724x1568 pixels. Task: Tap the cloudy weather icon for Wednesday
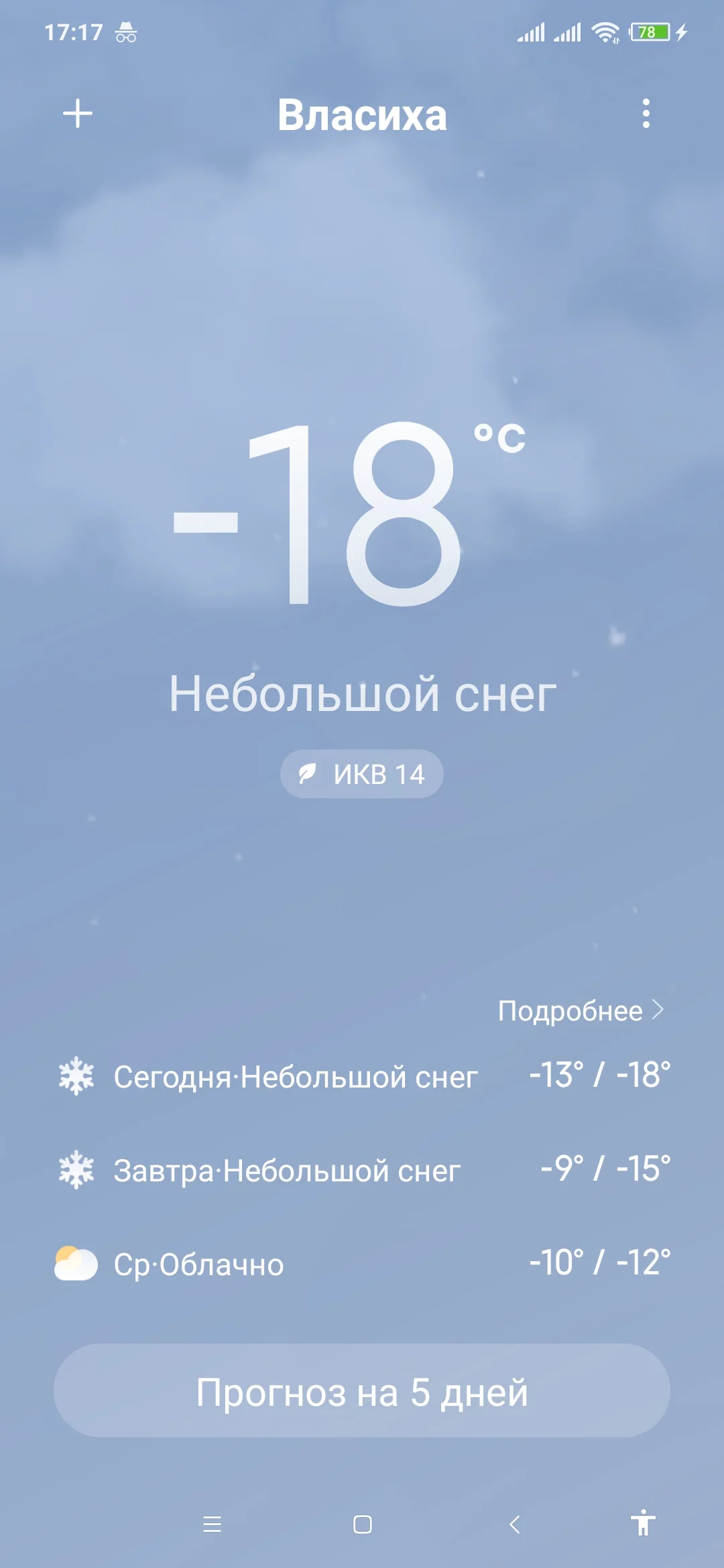click(x=76, y=1264)
